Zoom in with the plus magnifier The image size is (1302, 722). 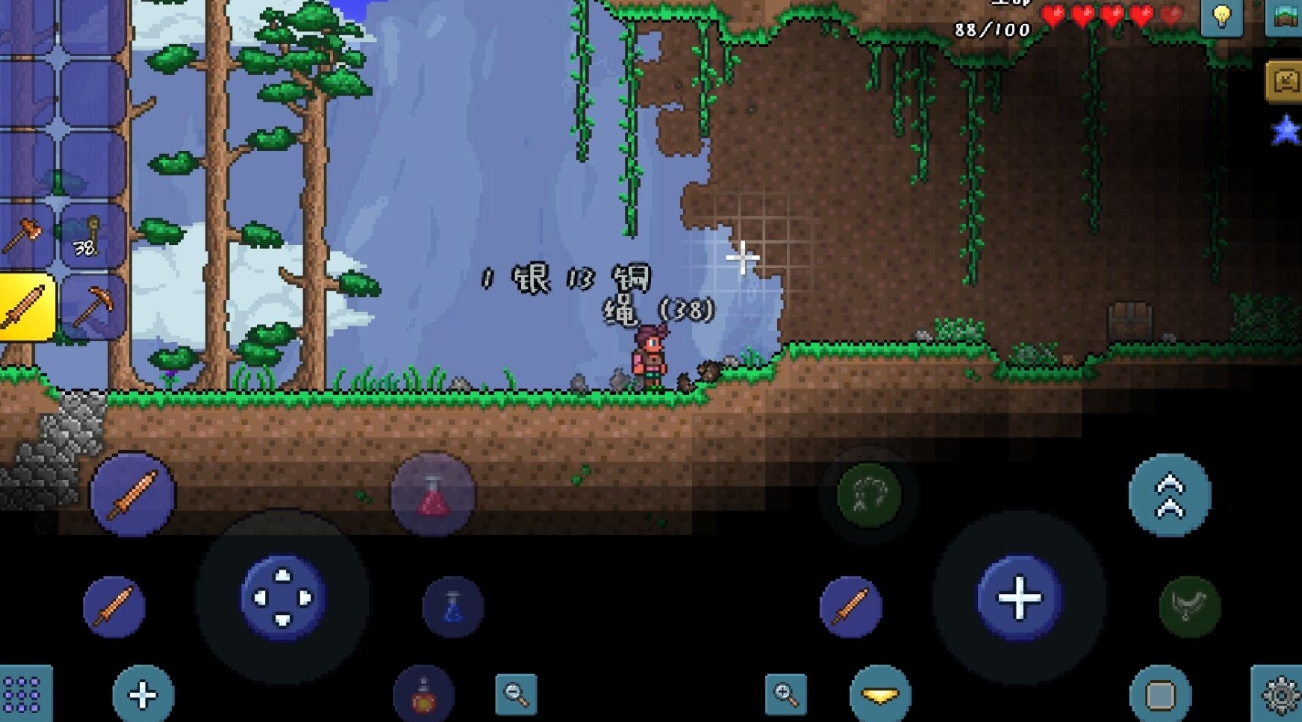786,694
